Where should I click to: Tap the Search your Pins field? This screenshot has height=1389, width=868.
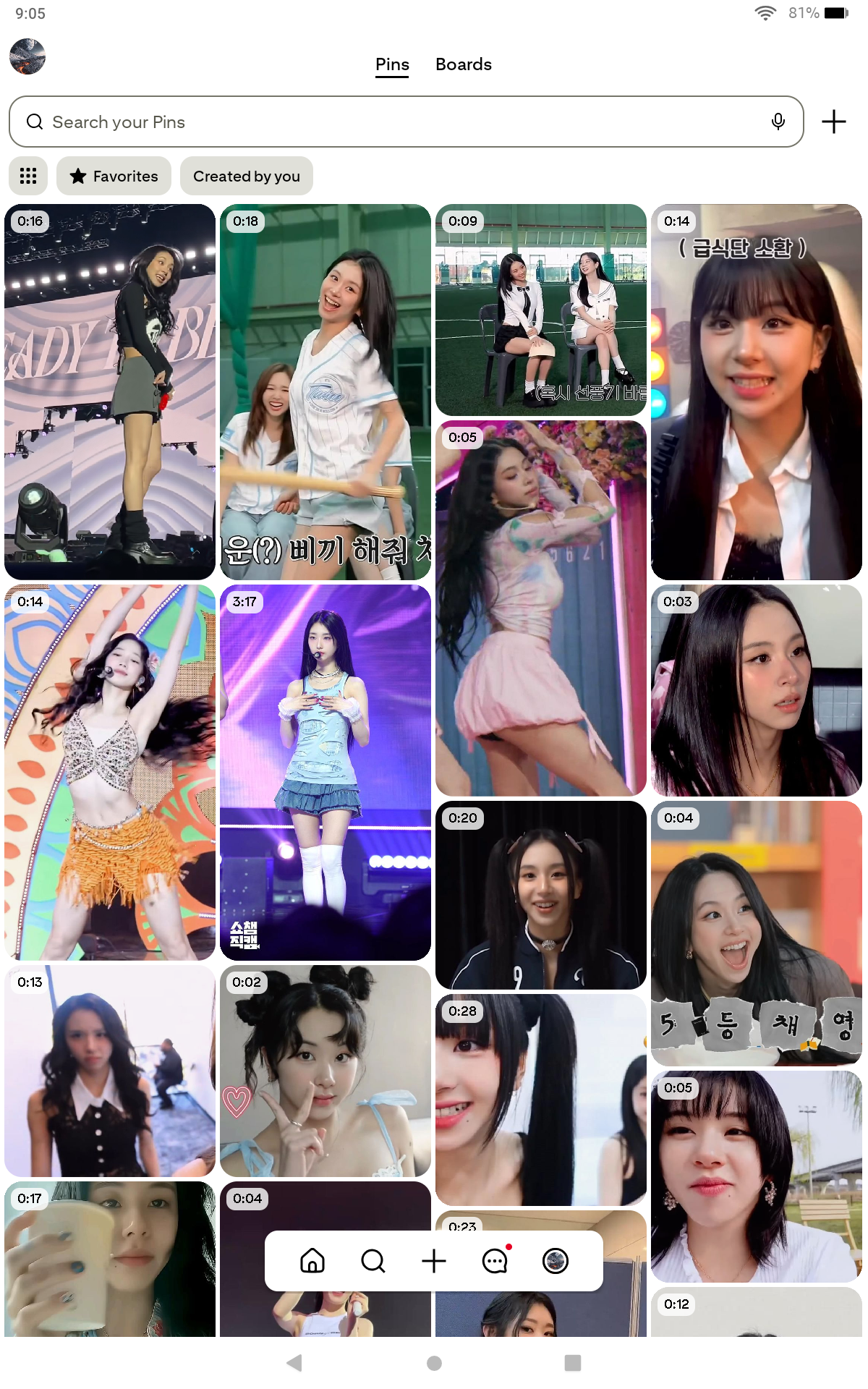tap(407, 122)
